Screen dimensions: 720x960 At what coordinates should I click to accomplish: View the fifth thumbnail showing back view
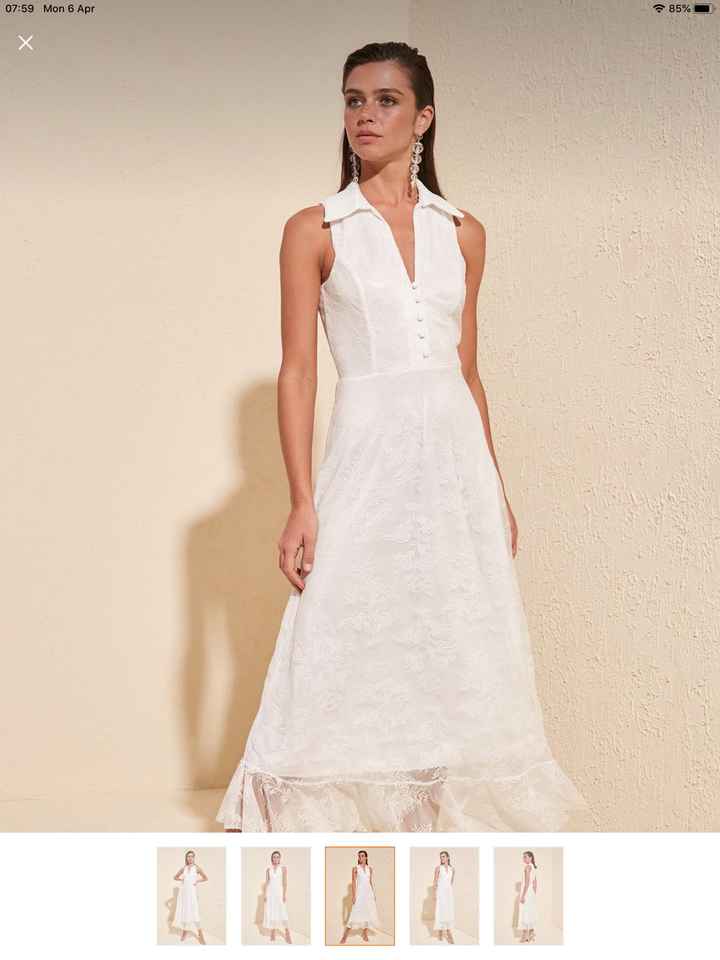[528, 896]
